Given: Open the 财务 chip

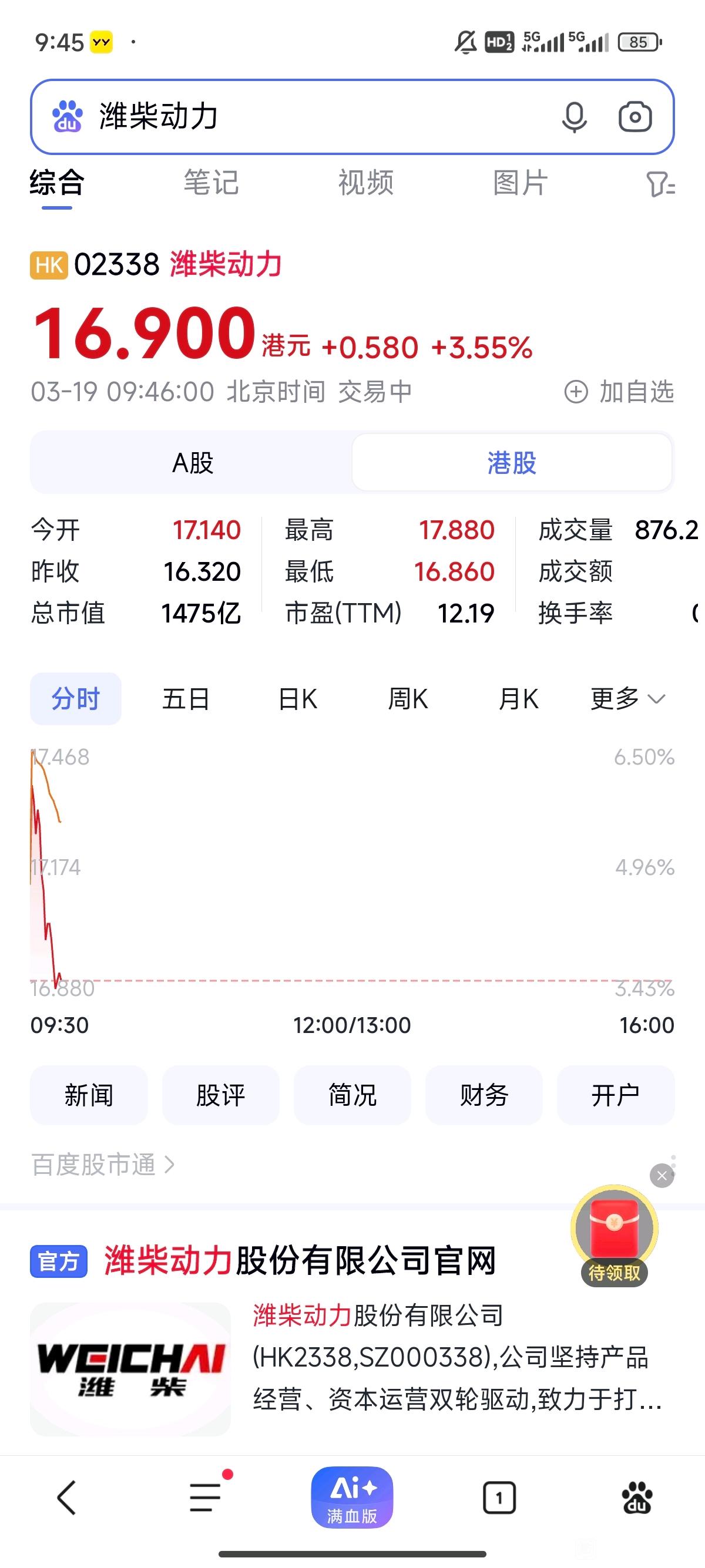Looking at the screenshot, I should (x=484, y=1095).
